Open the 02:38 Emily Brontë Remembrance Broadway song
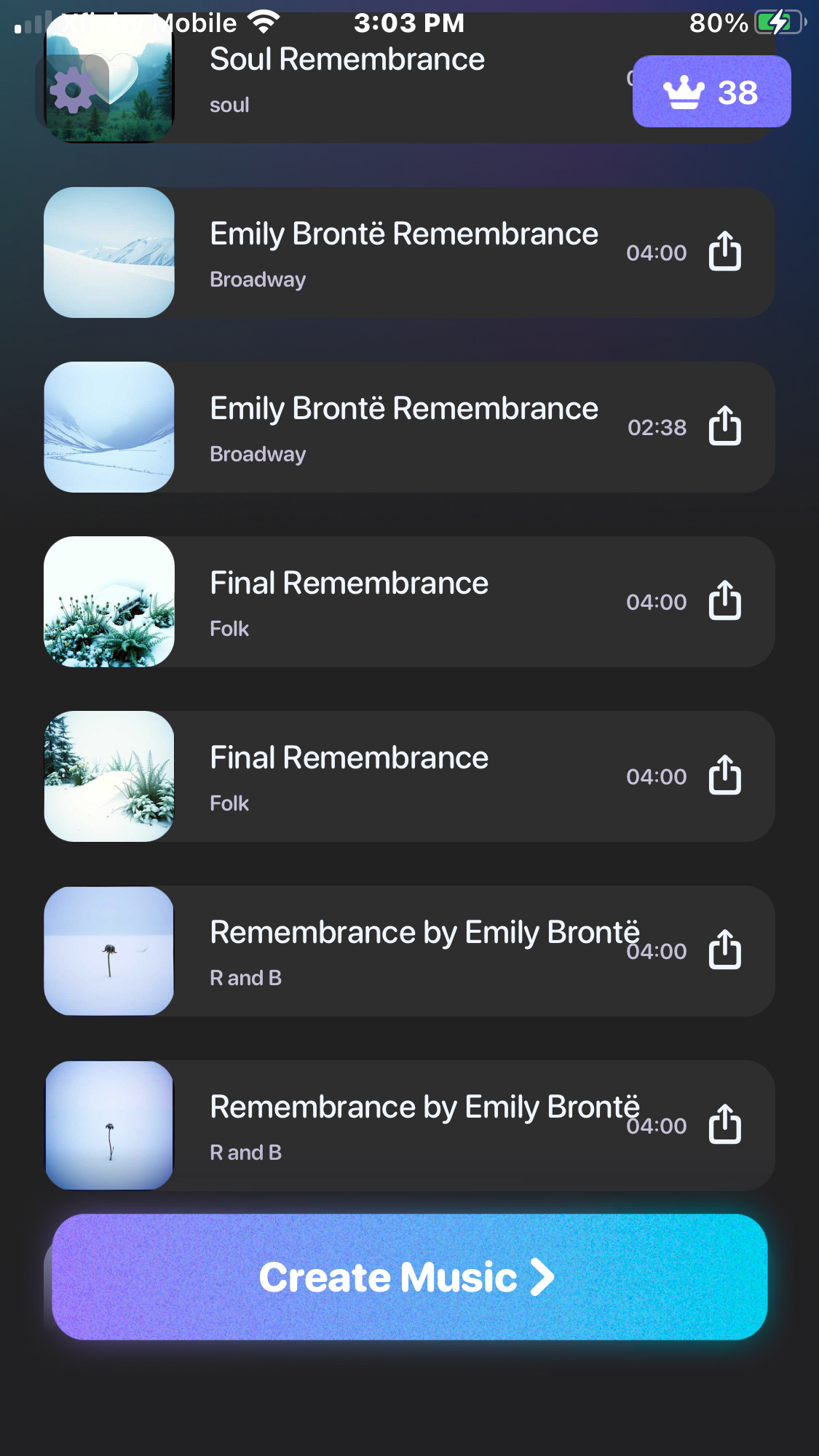819x1456 pixels. pos(409,427)
